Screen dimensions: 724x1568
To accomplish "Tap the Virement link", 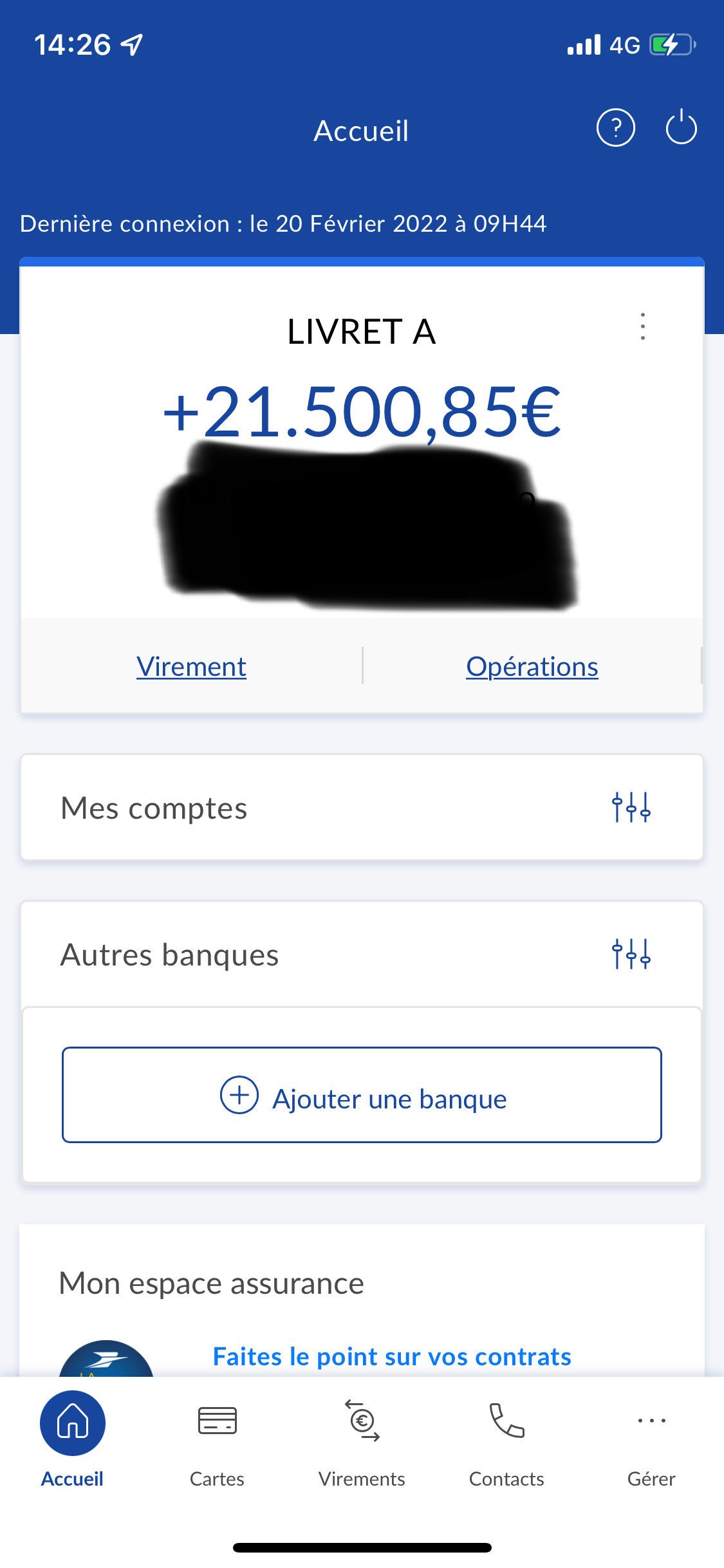I will (191, 667).
